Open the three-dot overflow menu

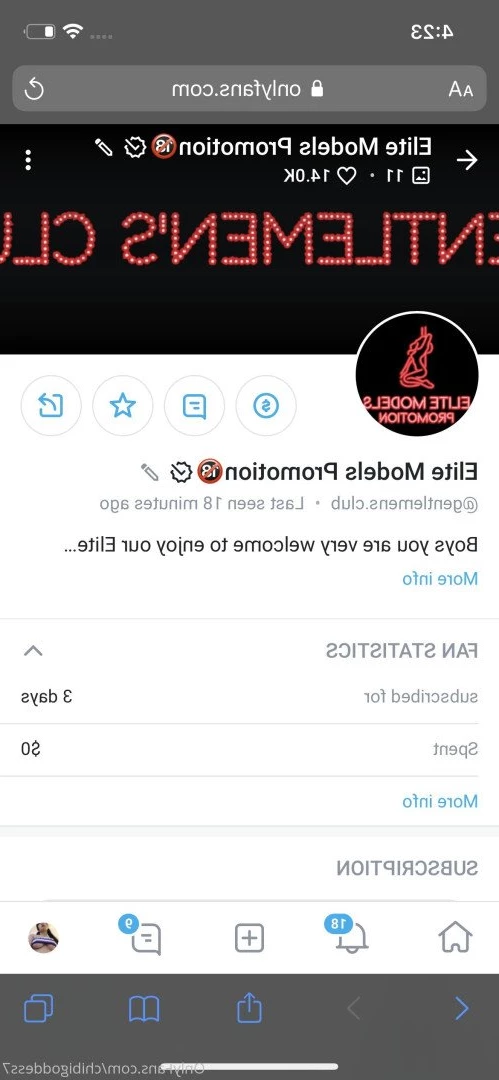[x=28, y=160]
